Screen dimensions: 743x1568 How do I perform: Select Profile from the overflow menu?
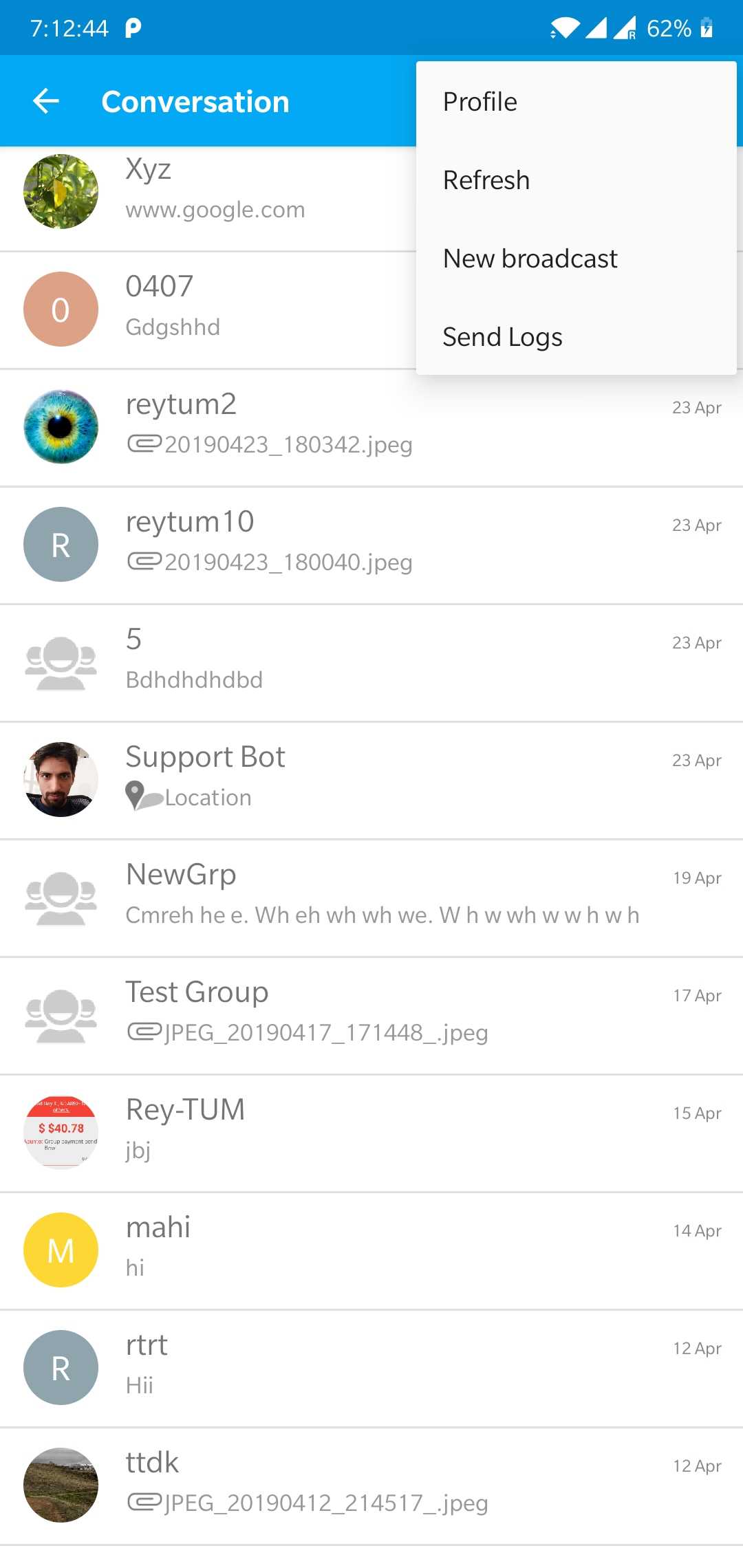480,102
